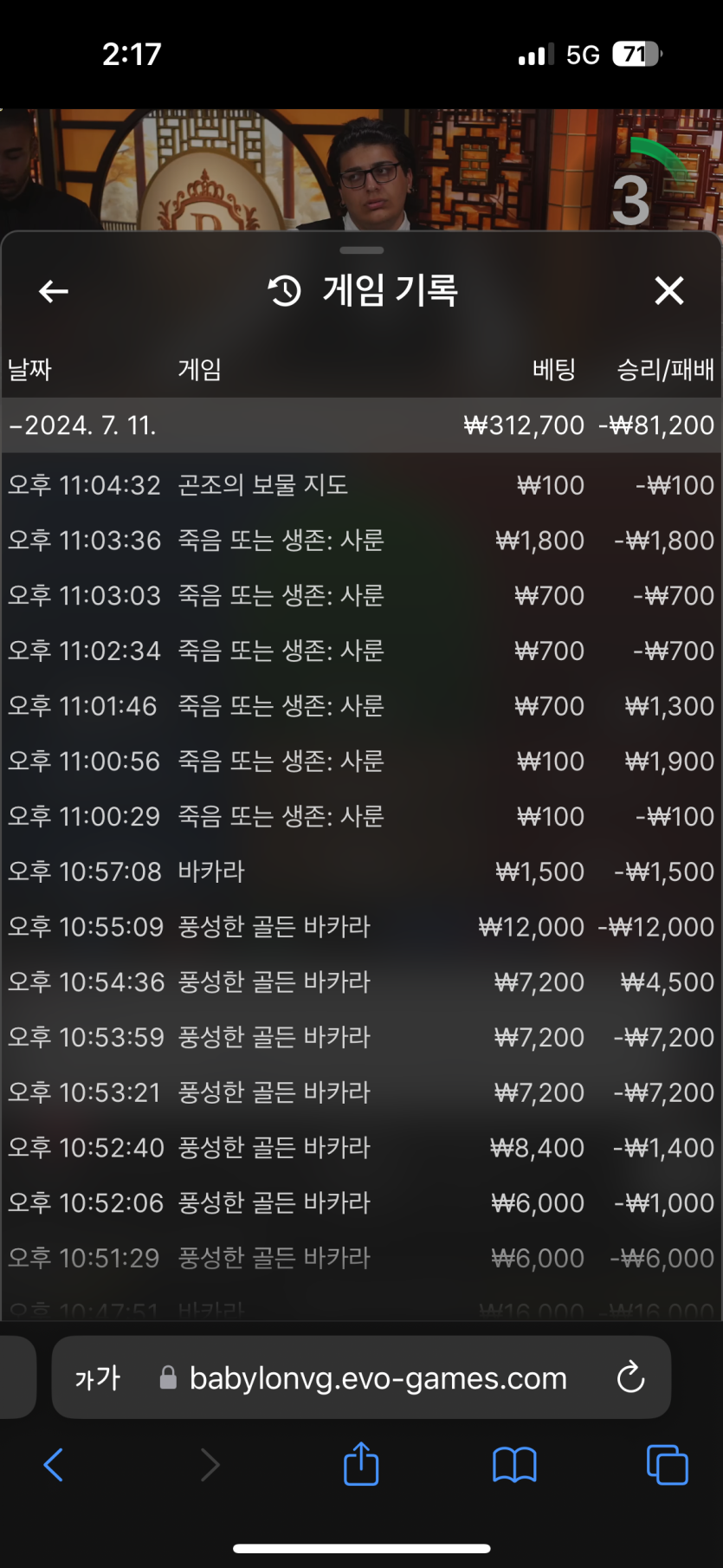The height and width of the screenshot is (1568, 723).
Task: Go back in Safari browser history
Action: 54,1465
